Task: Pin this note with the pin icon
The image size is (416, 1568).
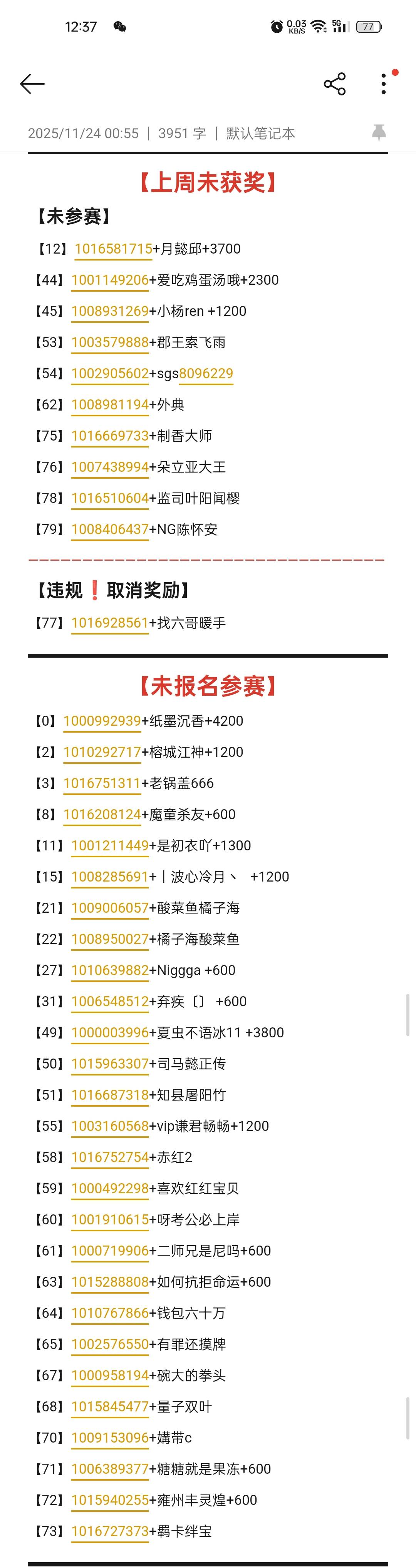Action: click(379, 132)
